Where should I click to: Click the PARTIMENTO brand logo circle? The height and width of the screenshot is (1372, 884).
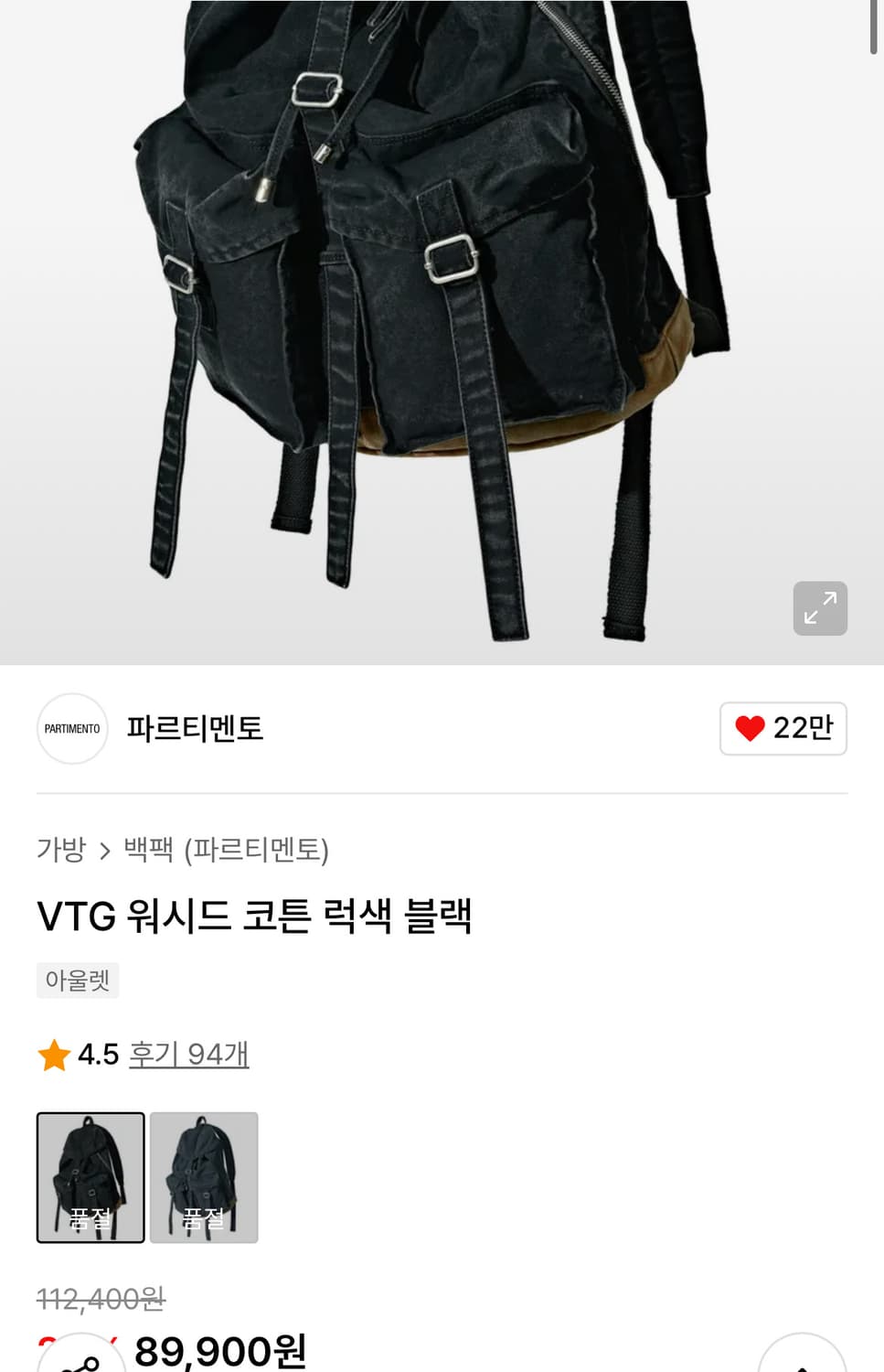(x=71, y=729)
